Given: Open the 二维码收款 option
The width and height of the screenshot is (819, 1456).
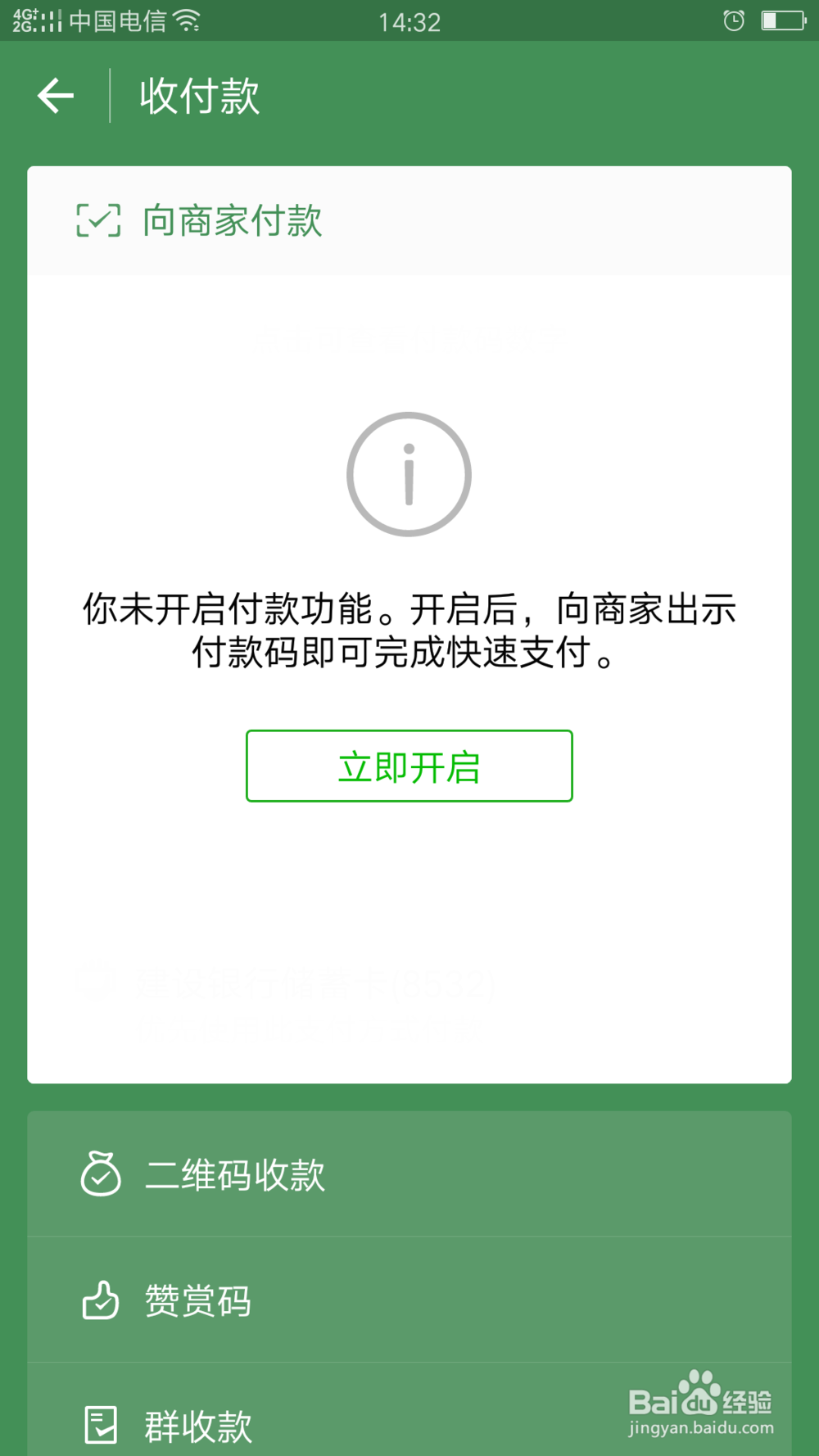Looking at the screenshot, I should click(x=235, y=1174).
